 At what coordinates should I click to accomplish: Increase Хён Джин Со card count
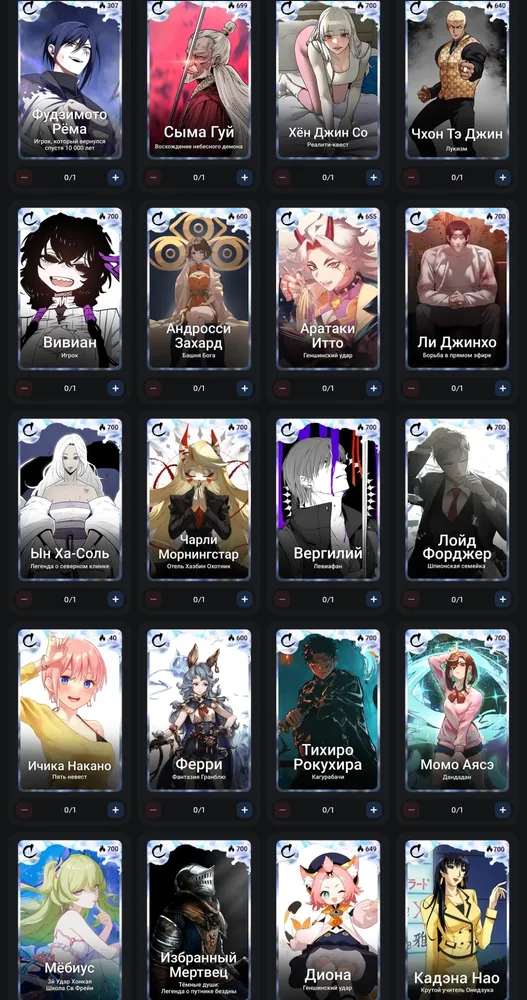point(373,177)
